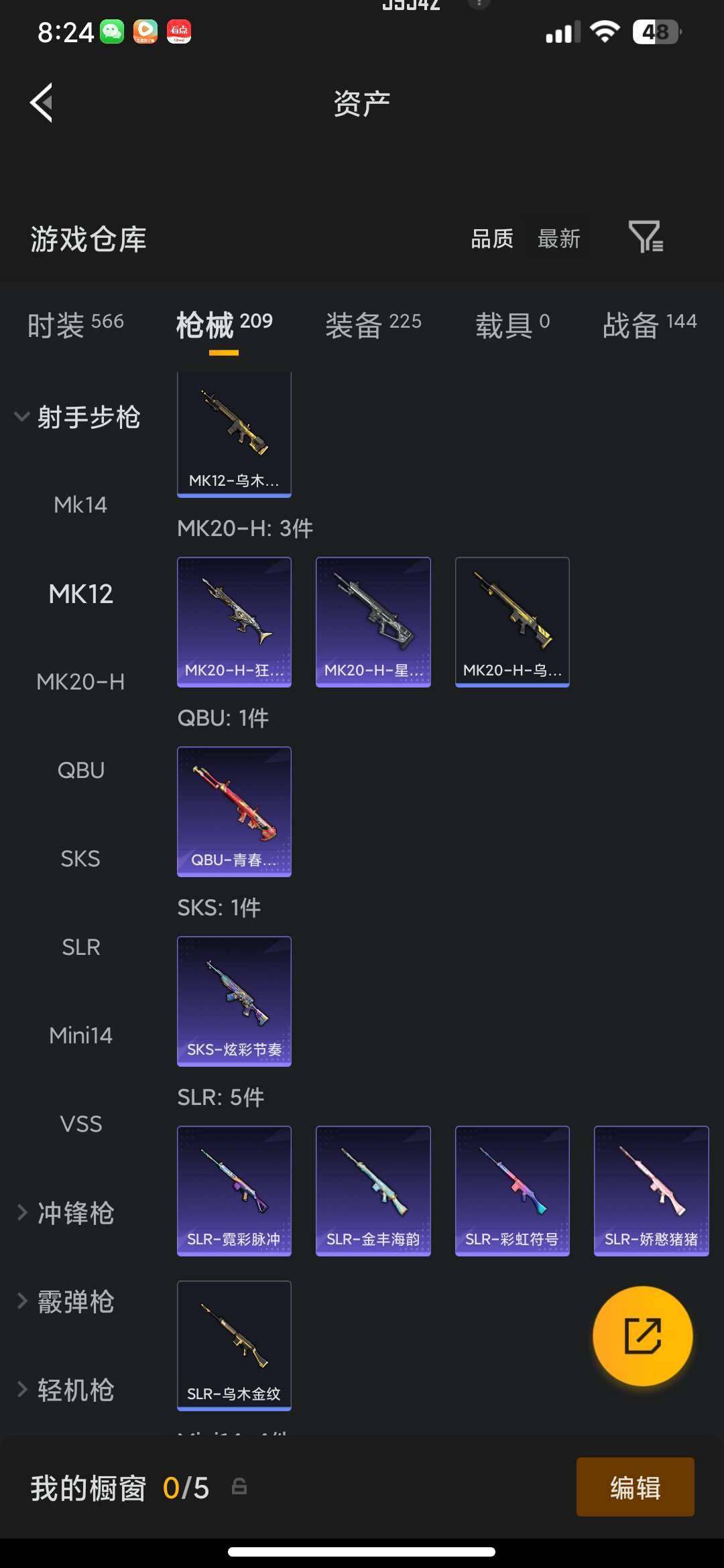The height and width of the screenshot is (1568, 724).
Task: Sort warehouse by 最新
Action: point(559,239)
